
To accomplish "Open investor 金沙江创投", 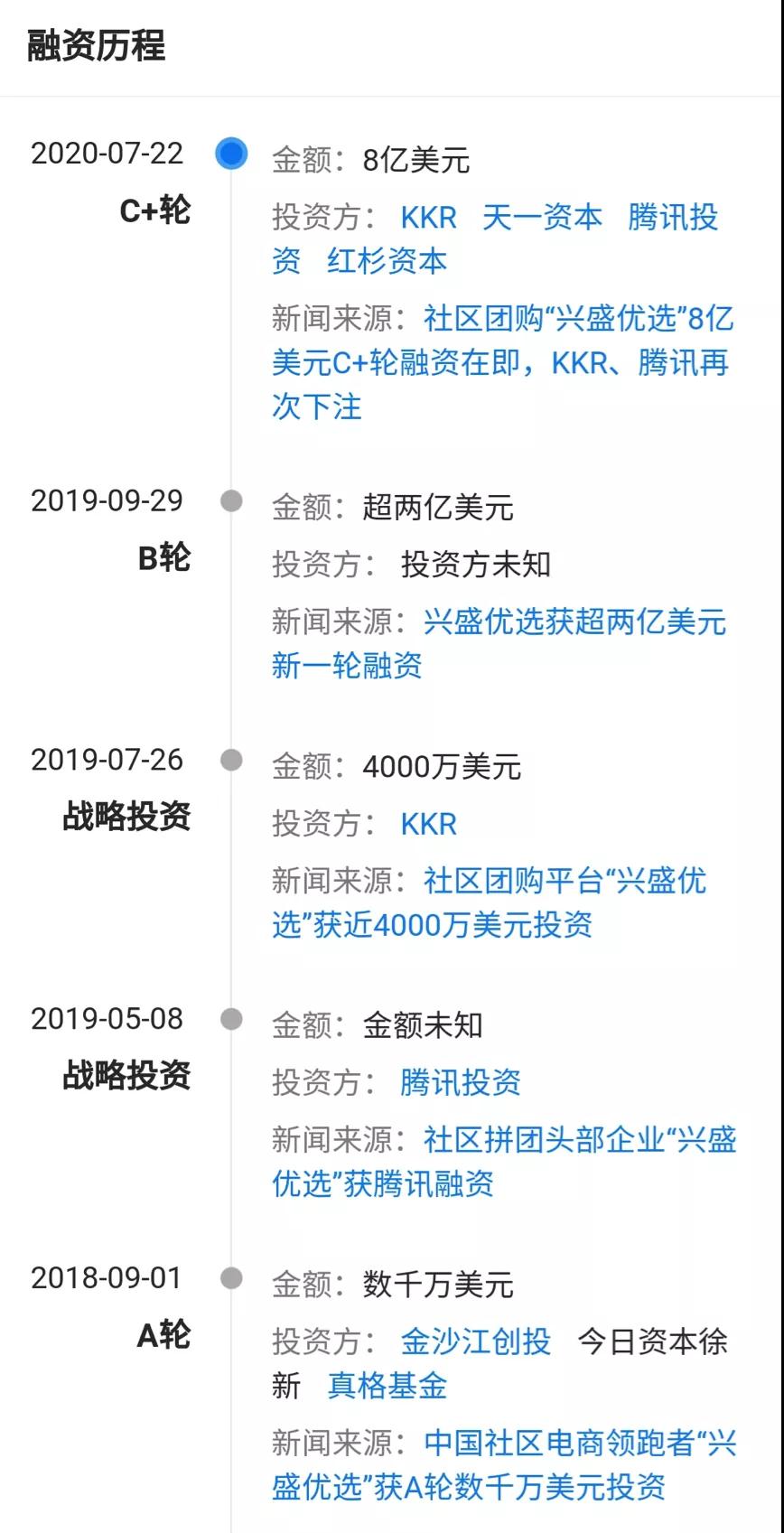I will [x=476, y=1341].
